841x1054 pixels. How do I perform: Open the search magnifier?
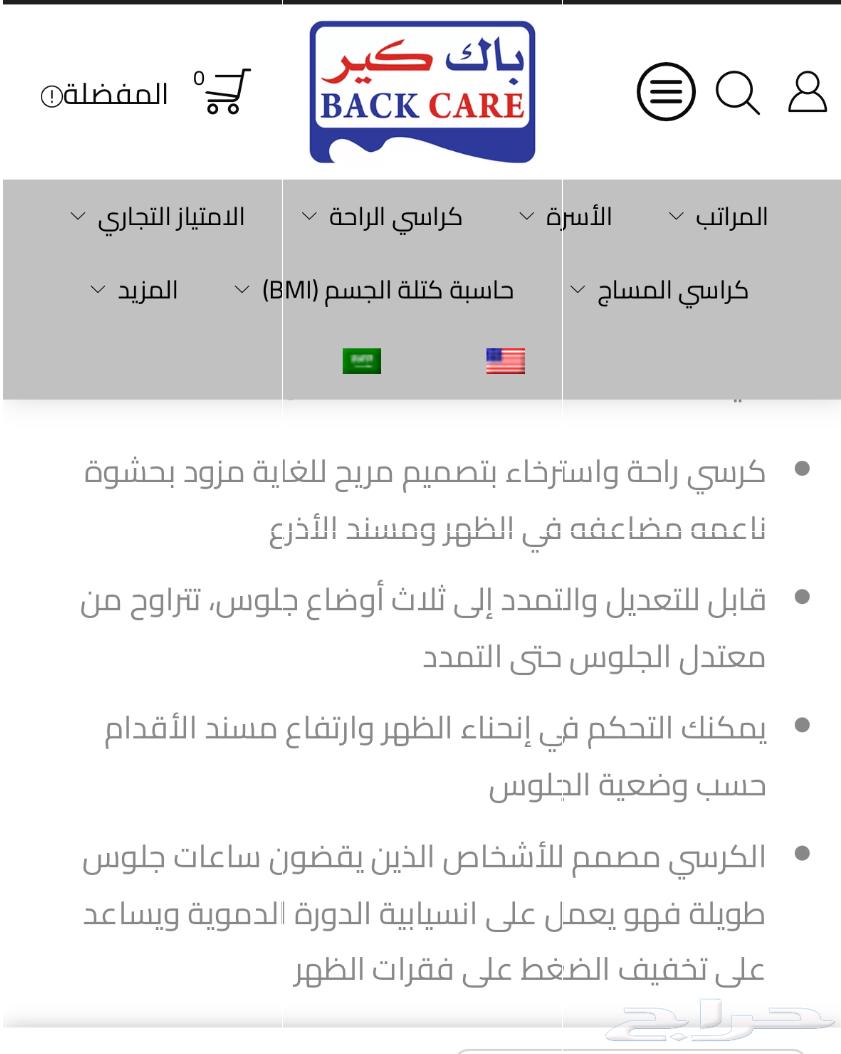click(737, 94)
